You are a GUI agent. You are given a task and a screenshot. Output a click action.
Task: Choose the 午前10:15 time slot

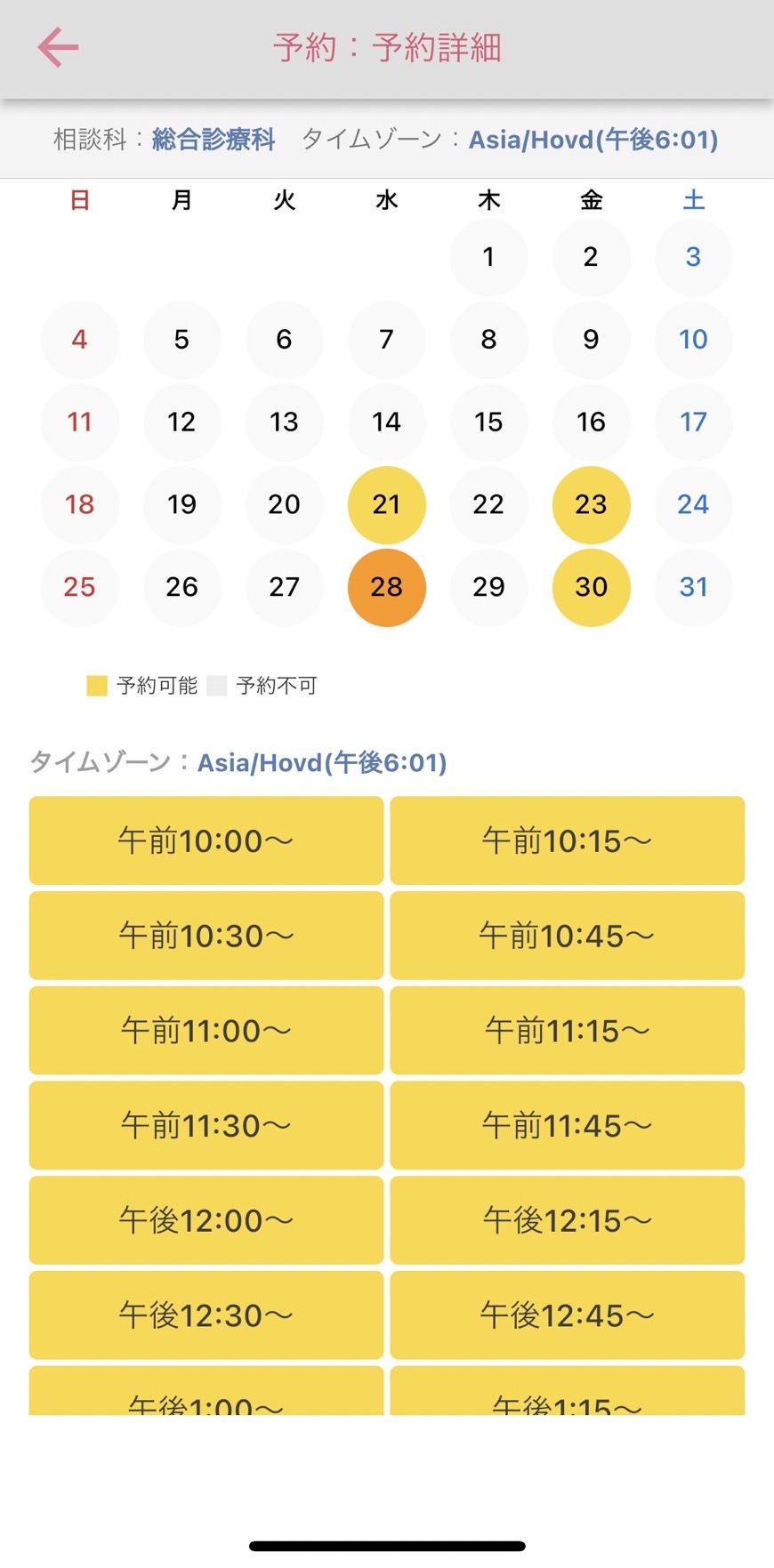click(x=567, y=840)
